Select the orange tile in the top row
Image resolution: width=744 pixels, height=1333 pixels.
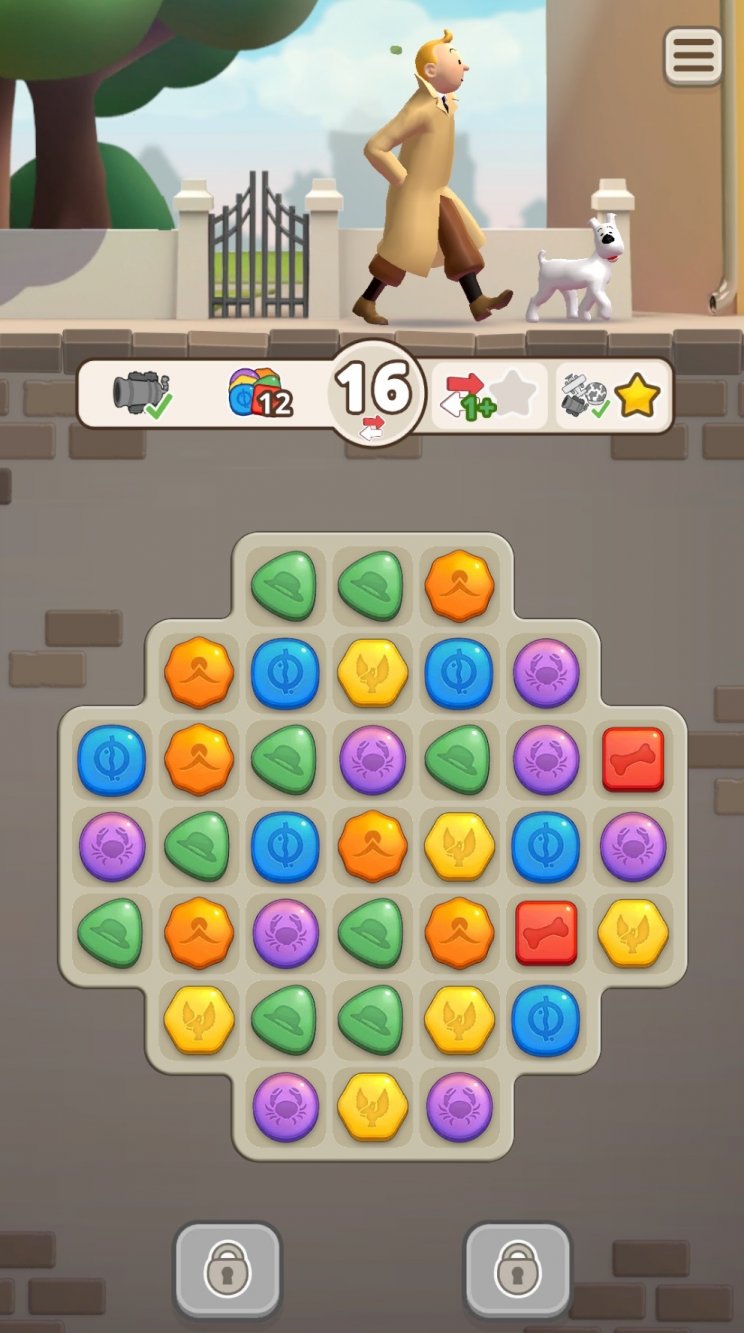click(459, 585)
